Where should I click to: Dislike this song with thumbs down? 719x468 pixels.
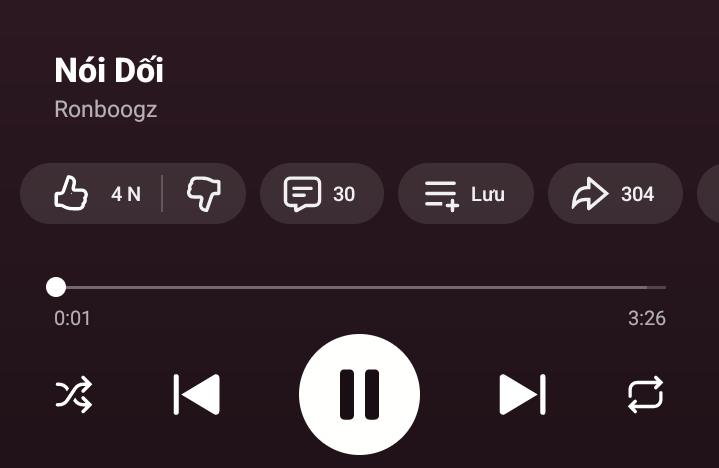[204, 193]
